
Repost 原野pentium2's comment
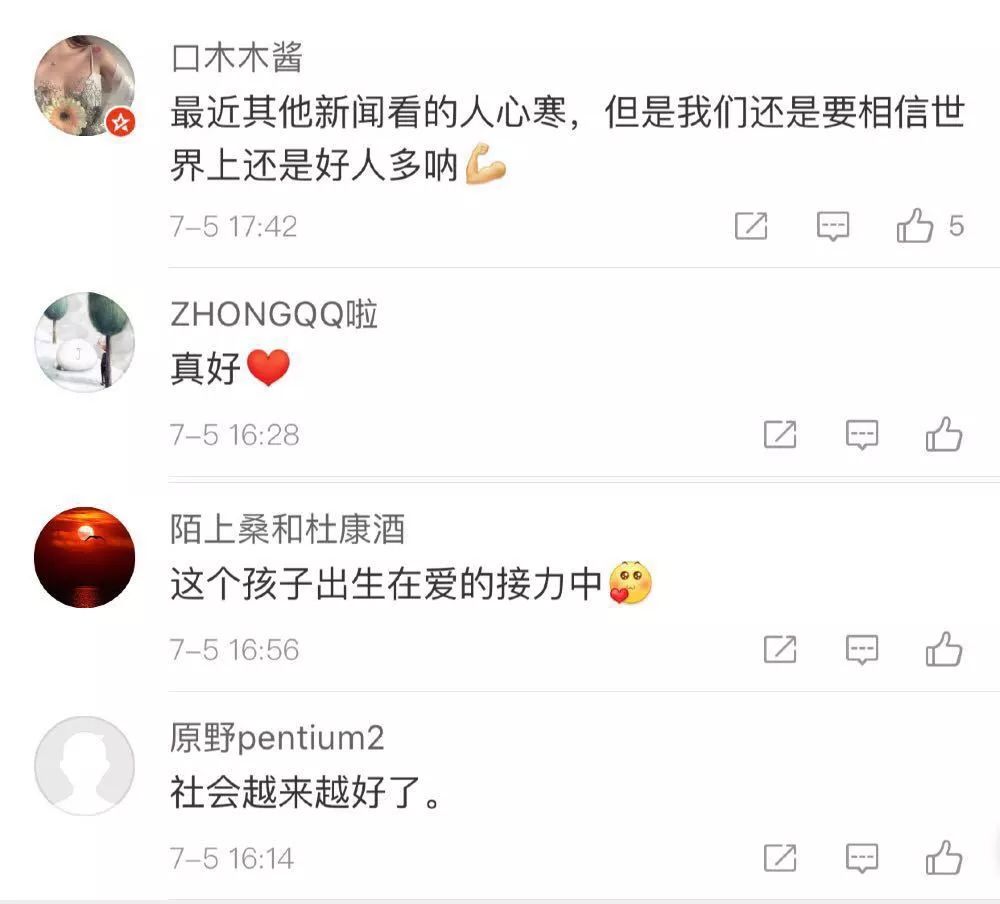point(780,858)
